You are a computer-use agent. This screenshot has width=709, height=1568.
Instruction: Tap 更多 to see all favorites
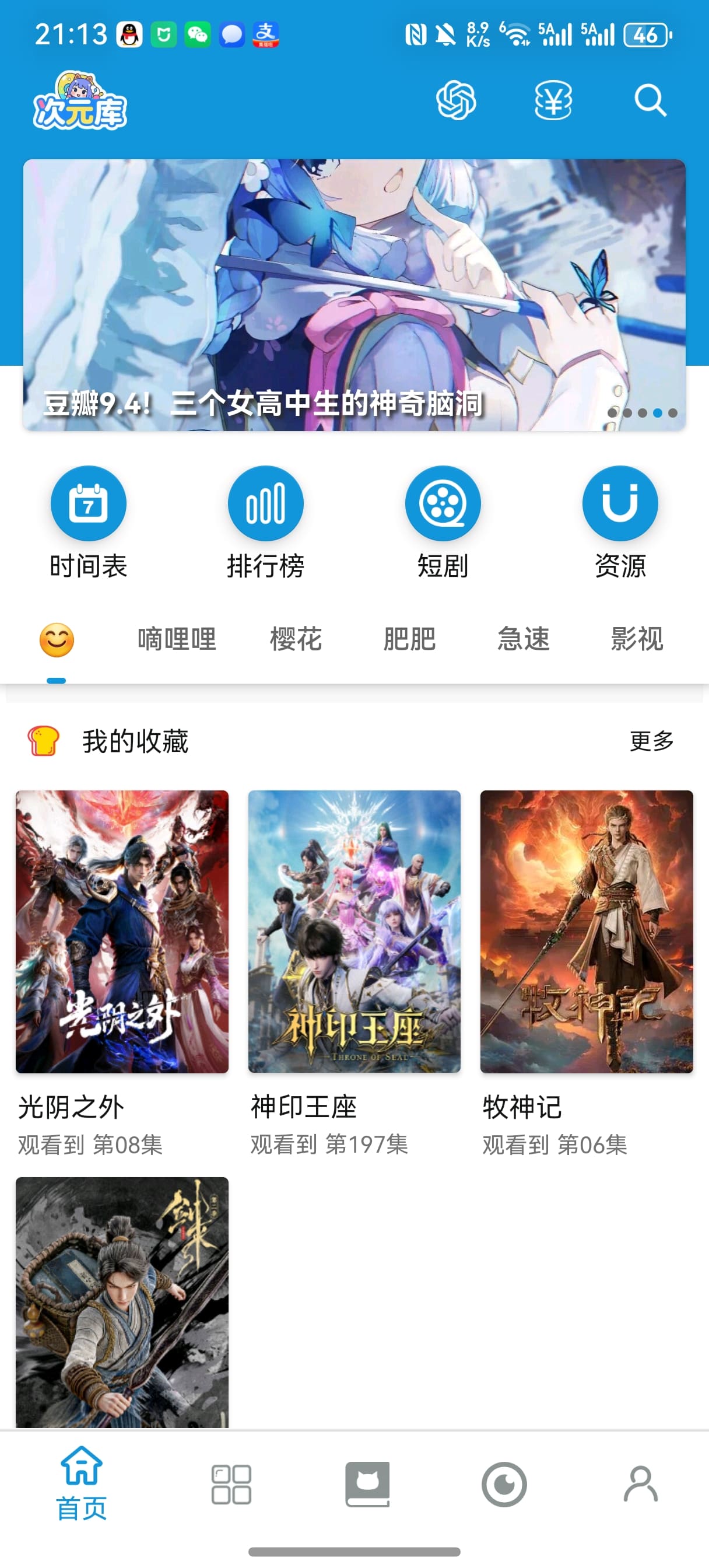pos(650,740)
